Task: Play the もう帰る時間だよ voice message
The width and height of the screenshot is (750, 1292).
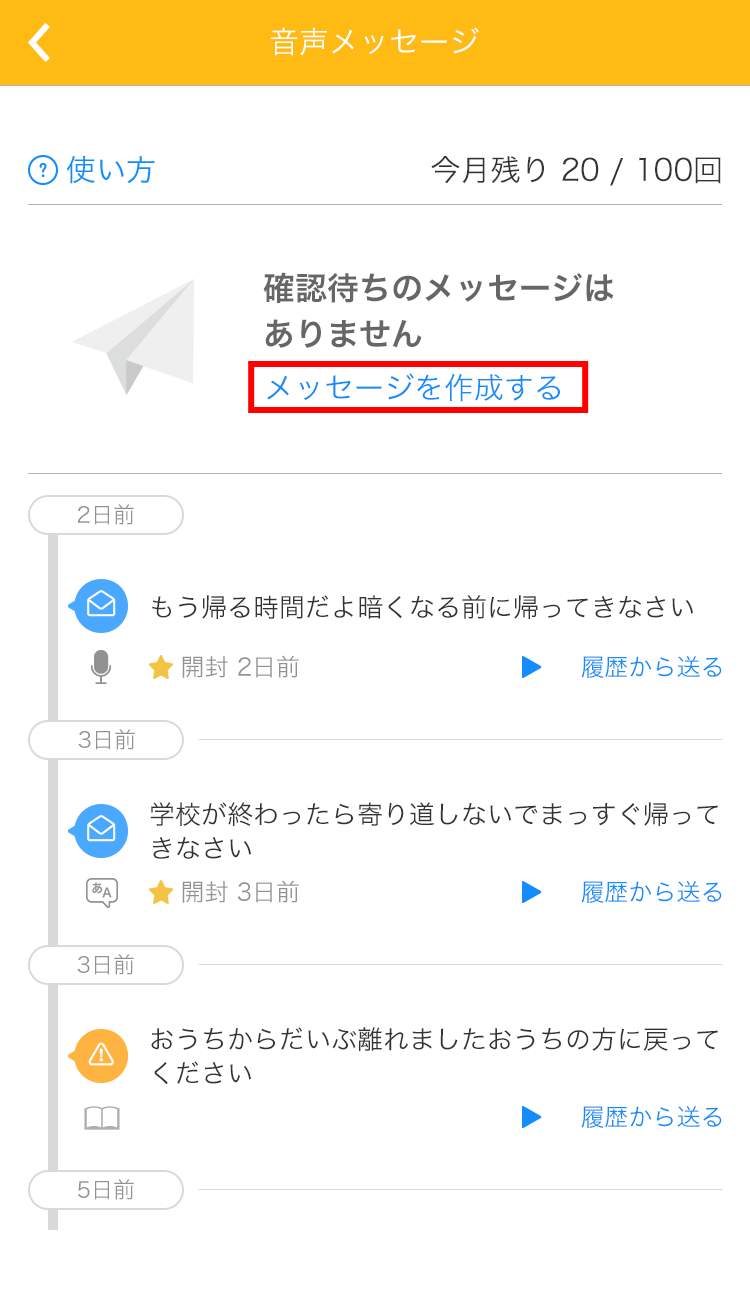Action: point(531,667)
